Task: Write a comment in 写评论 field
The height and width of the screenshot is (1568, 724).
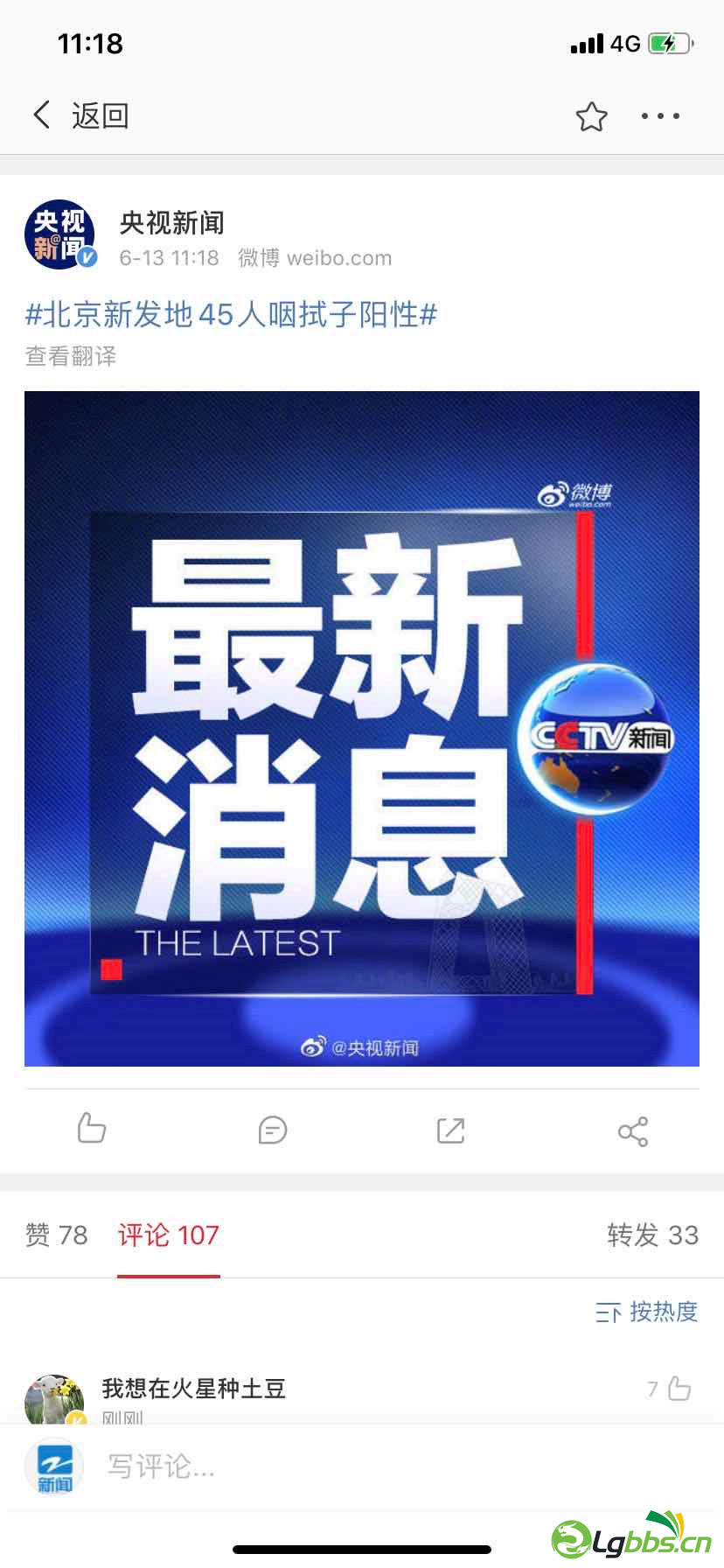Action: [x=350, y=1466]
